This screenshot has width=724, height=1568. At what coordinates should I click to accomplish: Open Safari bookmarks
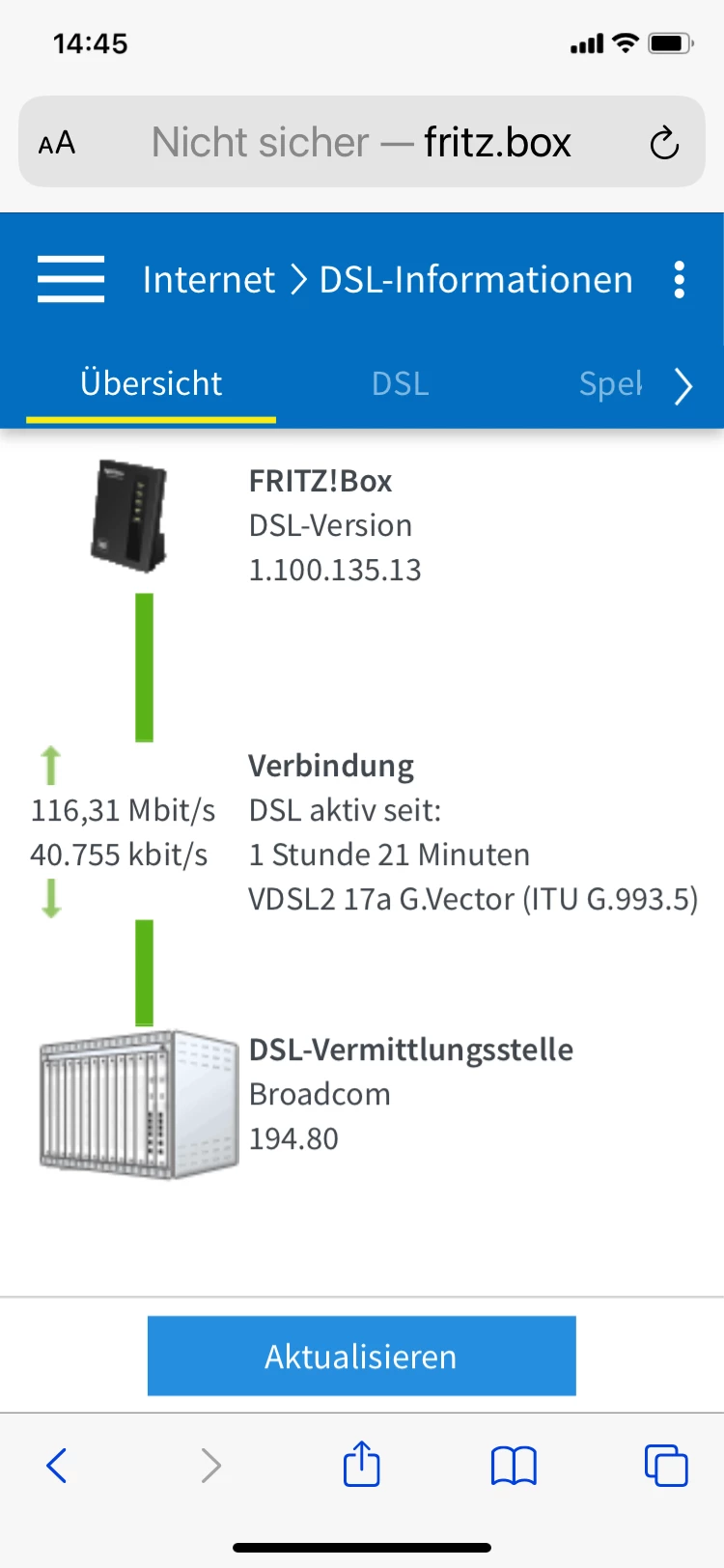click(514, 1466)
